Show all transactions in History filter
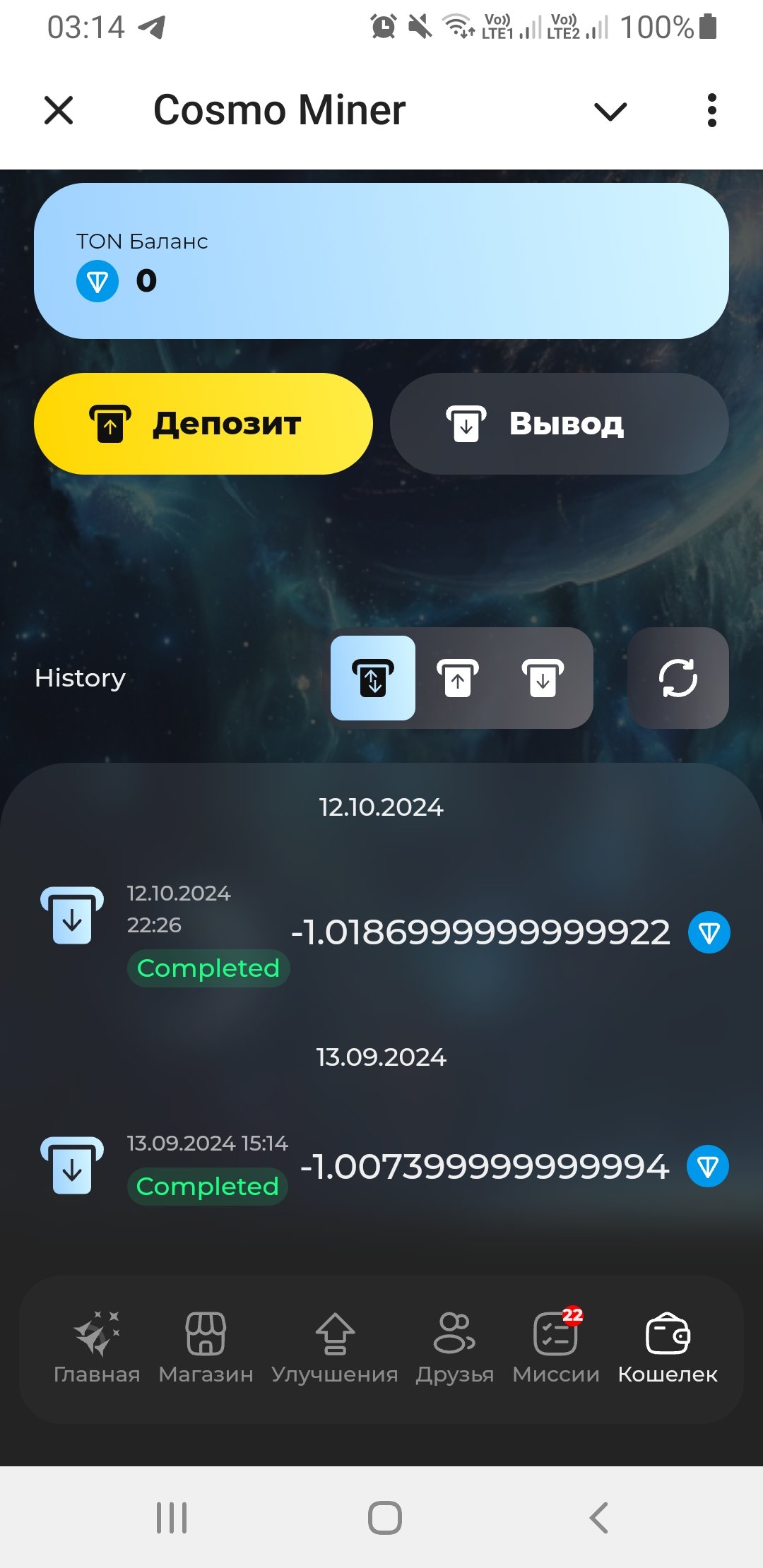The image size is (763, 1568). (x=373, y=678)
